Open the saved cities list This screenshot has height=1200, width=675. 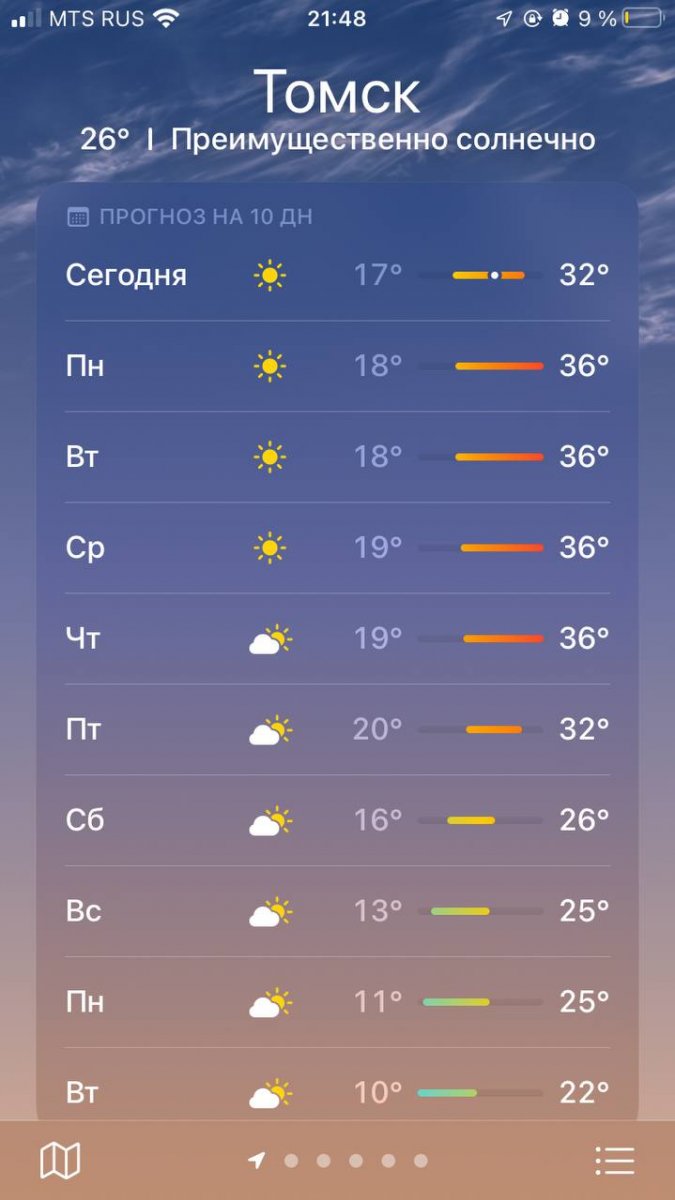click(x=614, y=1160)
